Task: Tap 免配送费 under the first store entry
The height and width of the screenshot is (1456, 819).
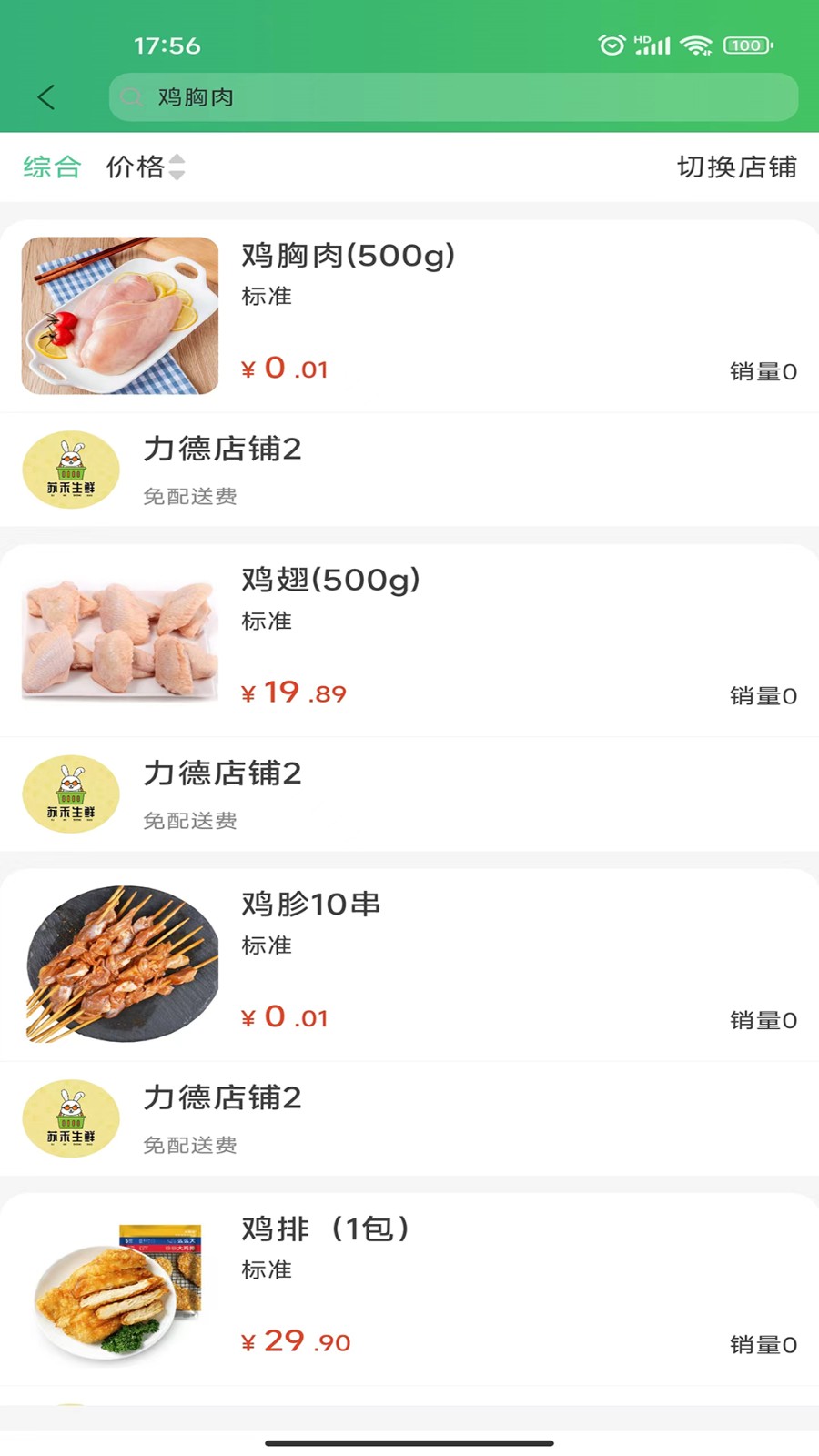Action: tap(189, 496)
